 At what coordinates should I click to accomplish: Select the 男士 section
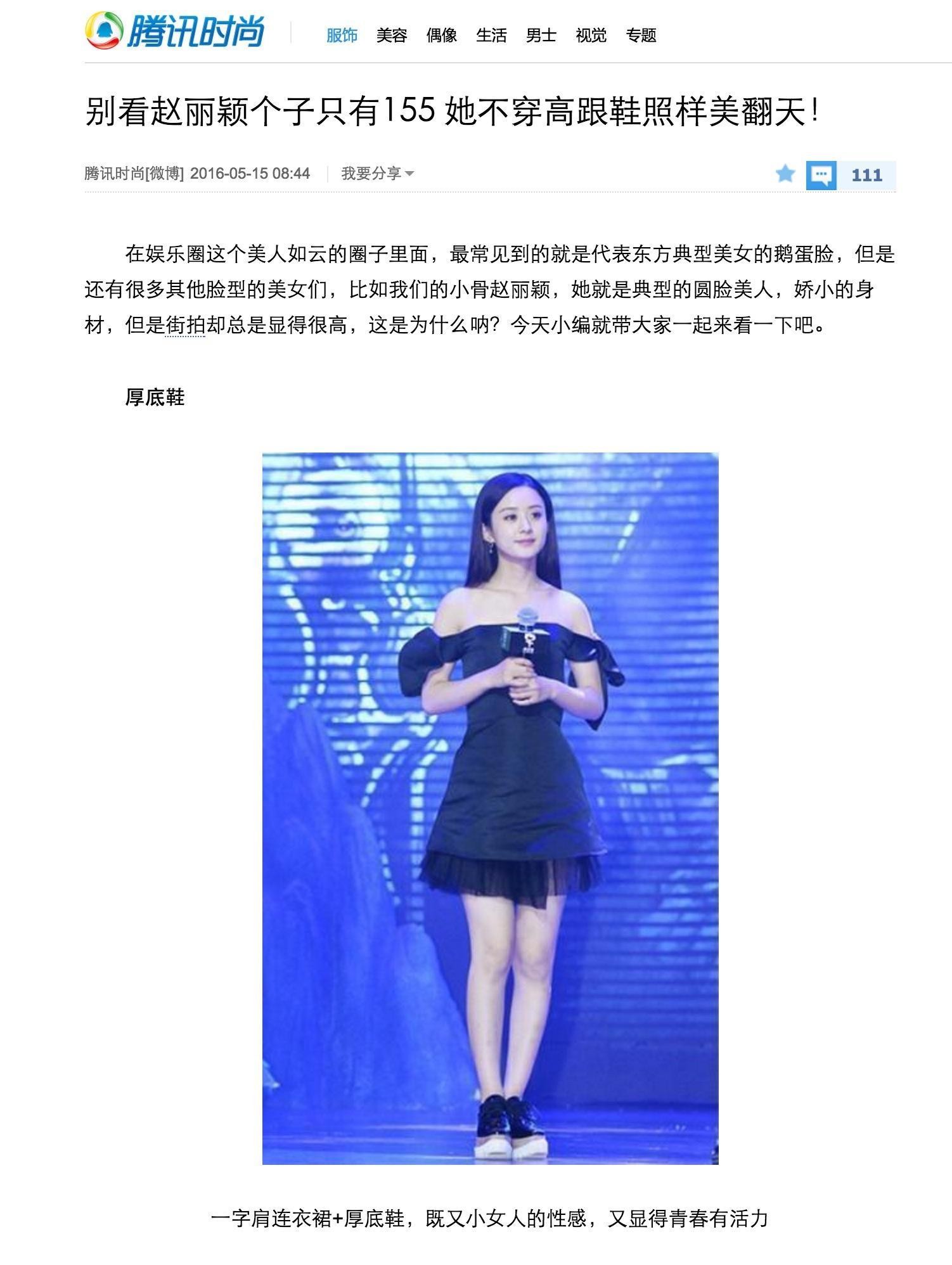coord(541,35)
